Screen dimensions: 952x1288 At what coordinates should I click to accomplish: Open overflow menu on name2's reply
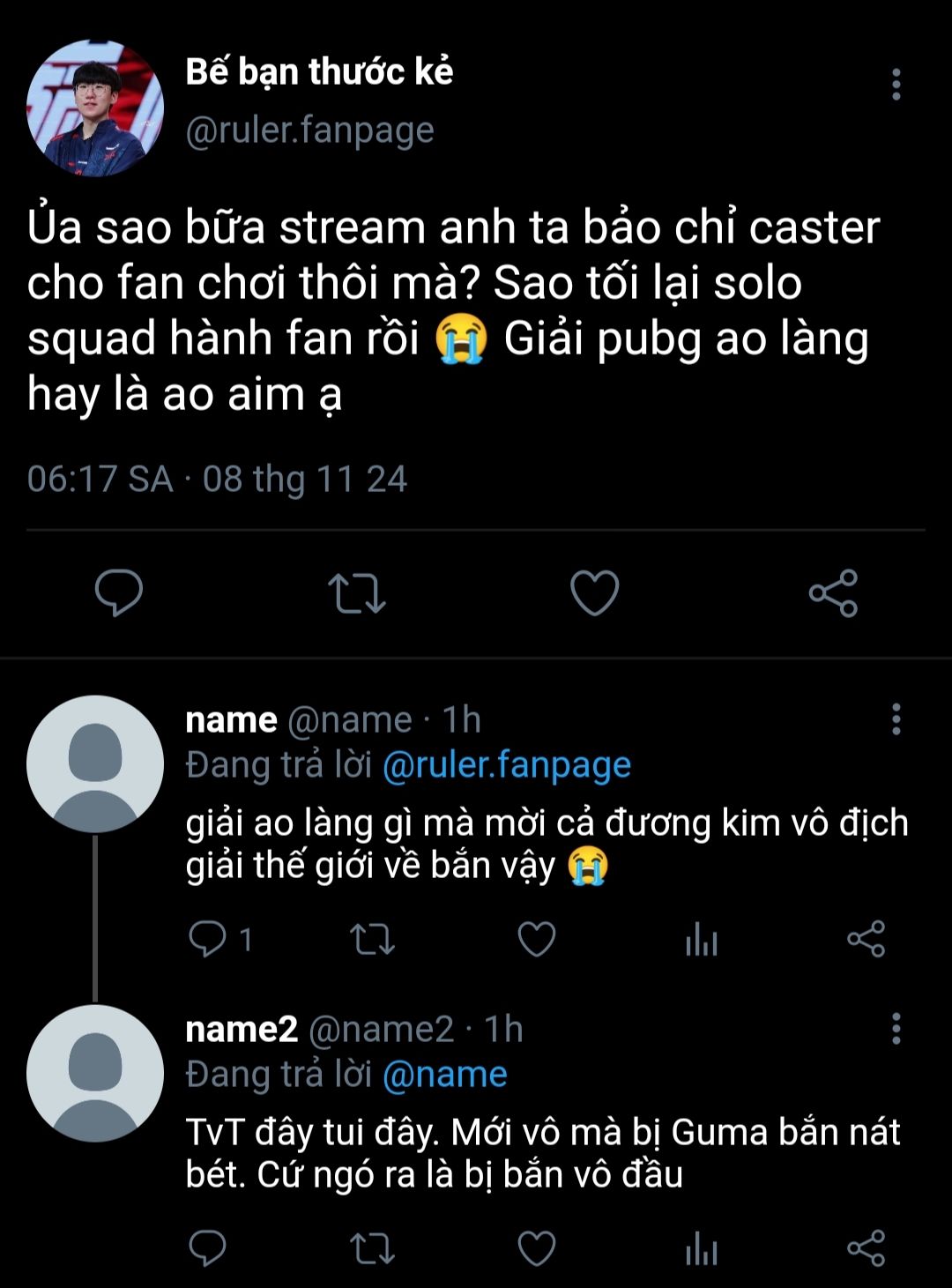pyautogui.click(x=896, y=1029)
